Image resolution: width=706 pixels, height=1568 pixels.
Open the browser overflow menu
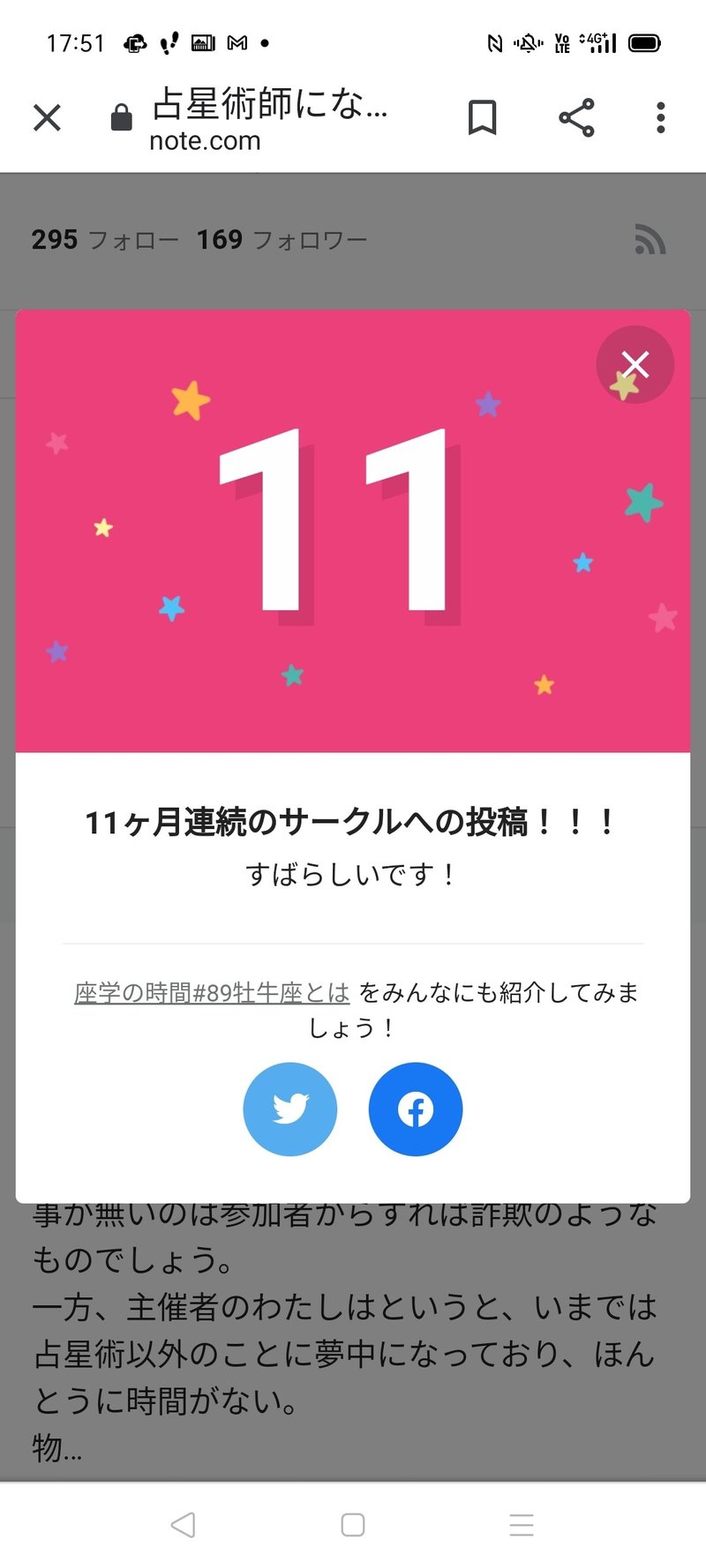659,117
